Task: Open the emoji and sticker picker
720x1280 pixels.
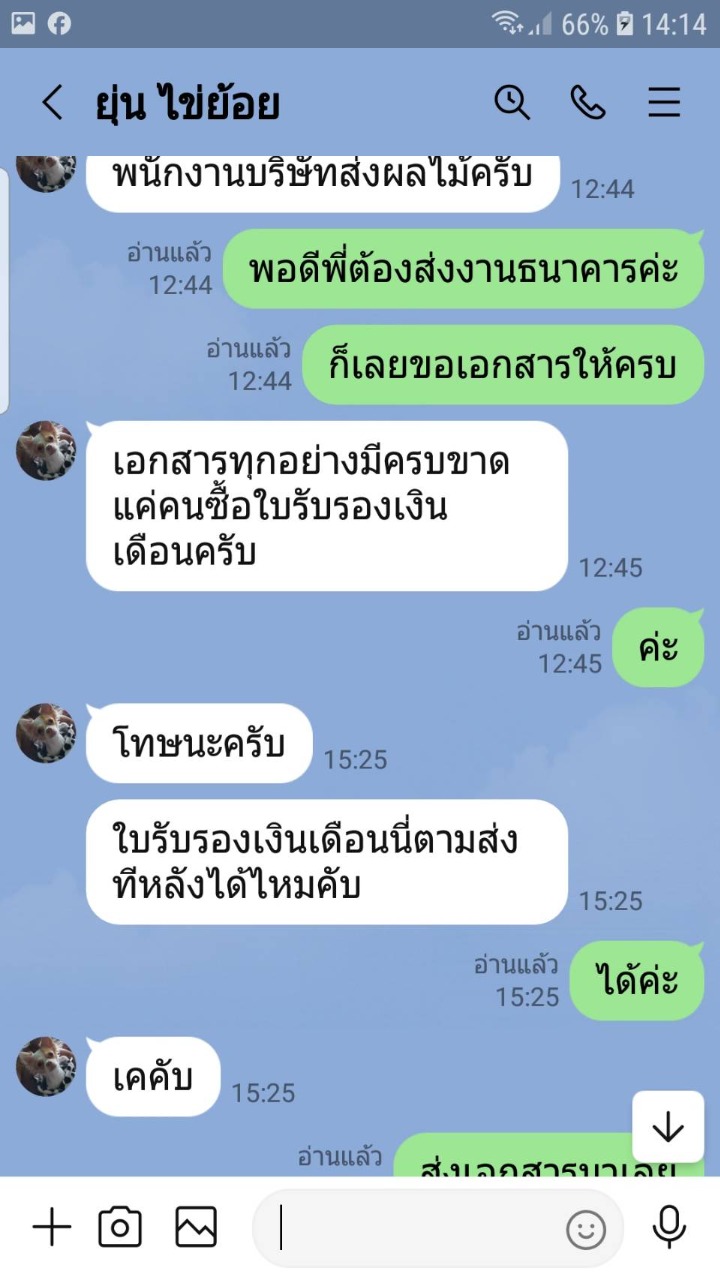Action: 586,1230
